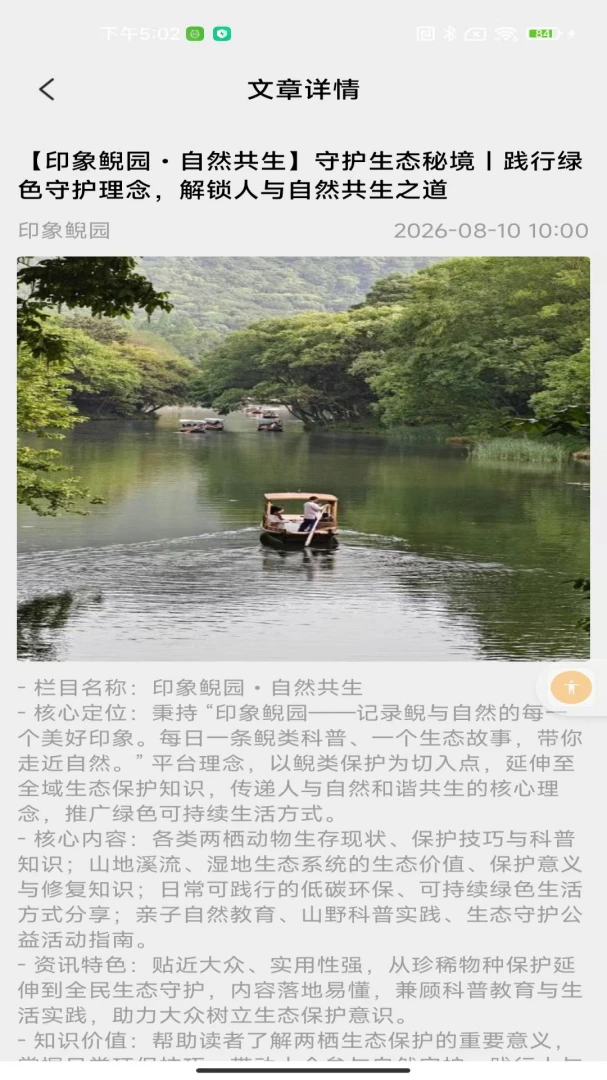
Task: Go back from the article details
Action: (47, 90)
